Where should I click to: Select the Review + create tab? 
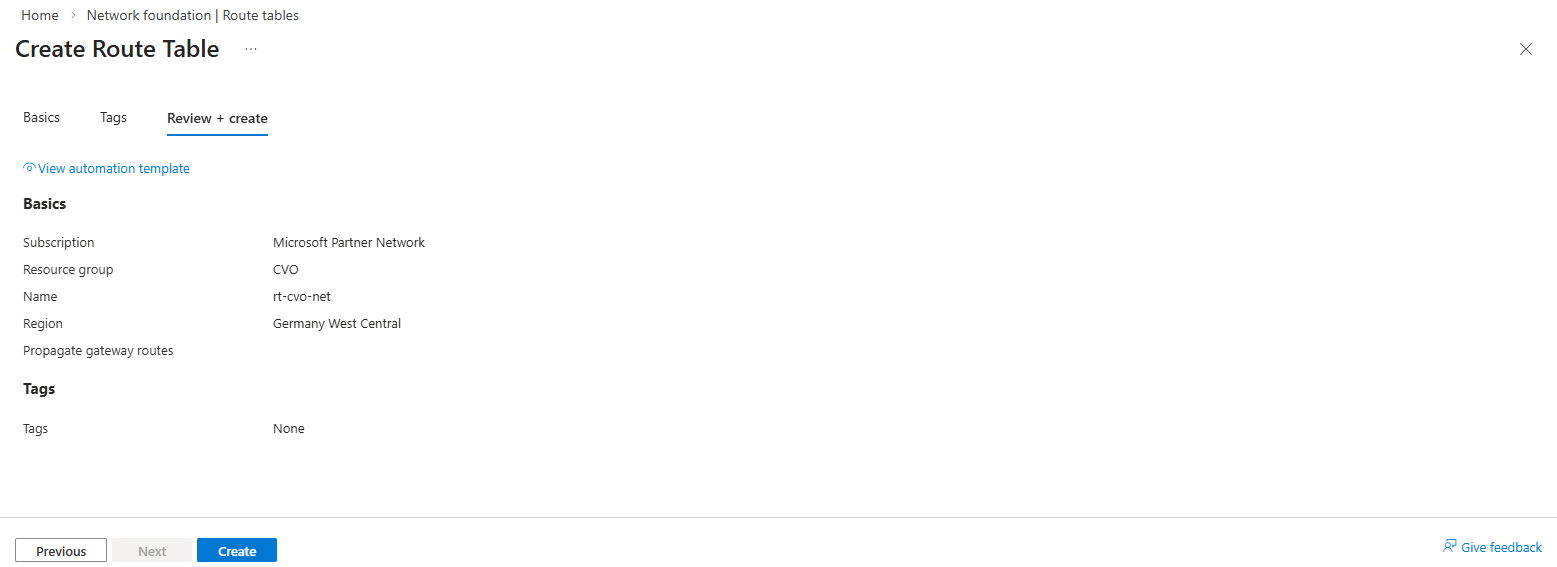(x=217, y=118)
